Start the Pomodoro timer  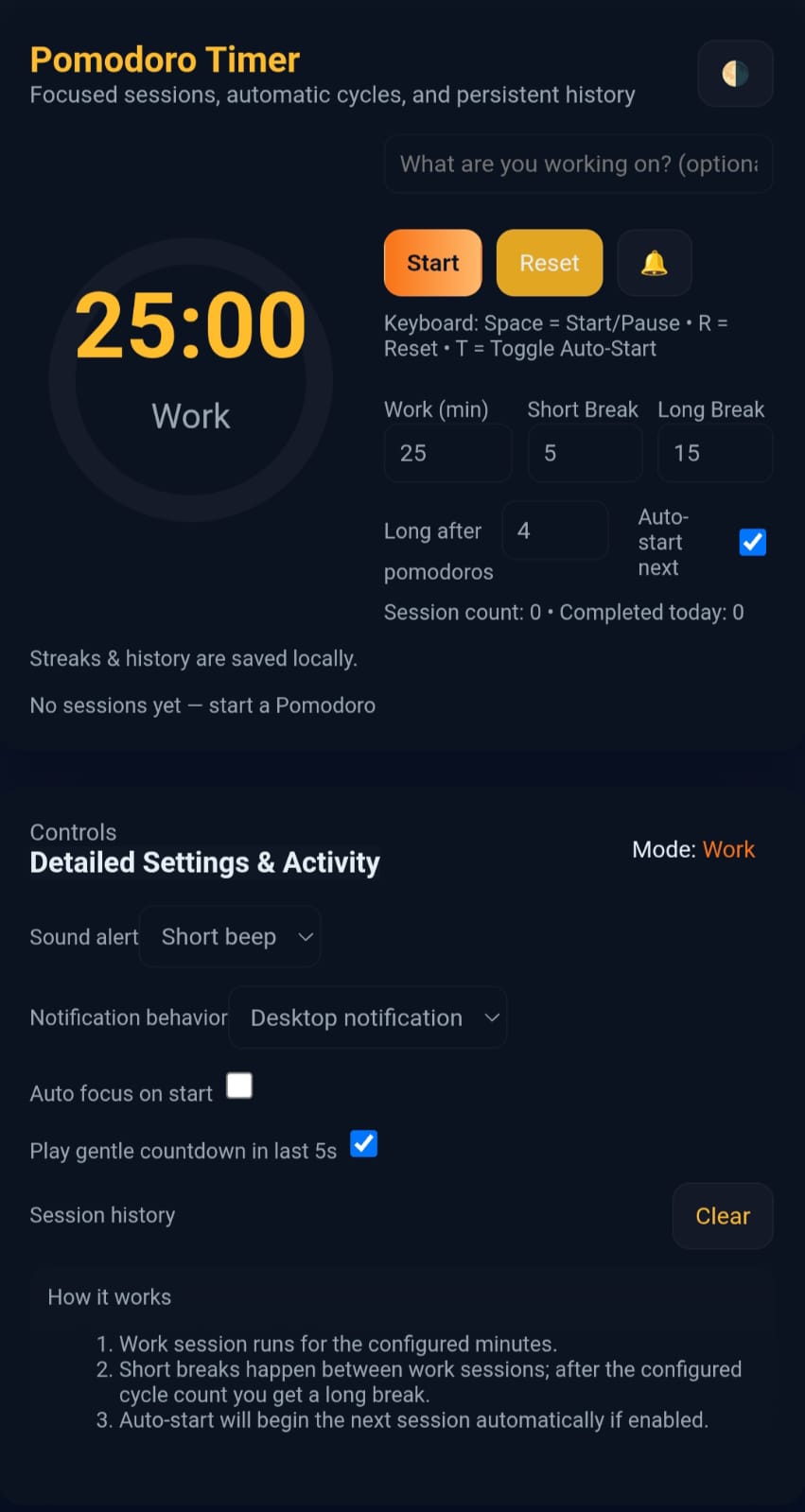(432, 263)
